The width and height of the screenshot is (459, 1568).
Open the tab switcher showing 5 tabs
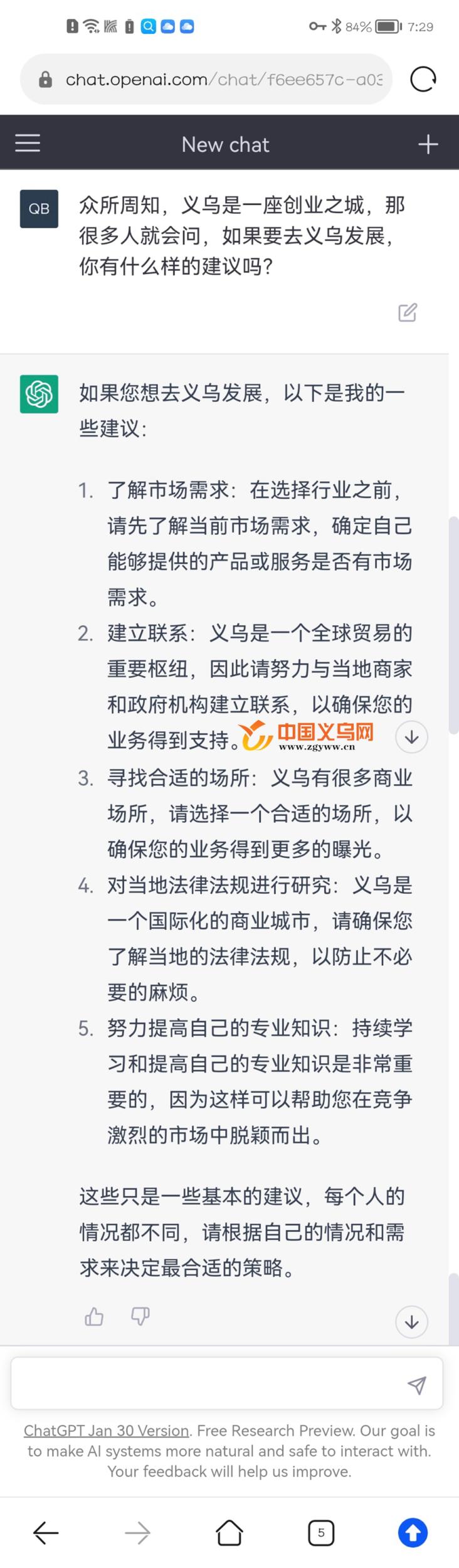(321, 1533)
